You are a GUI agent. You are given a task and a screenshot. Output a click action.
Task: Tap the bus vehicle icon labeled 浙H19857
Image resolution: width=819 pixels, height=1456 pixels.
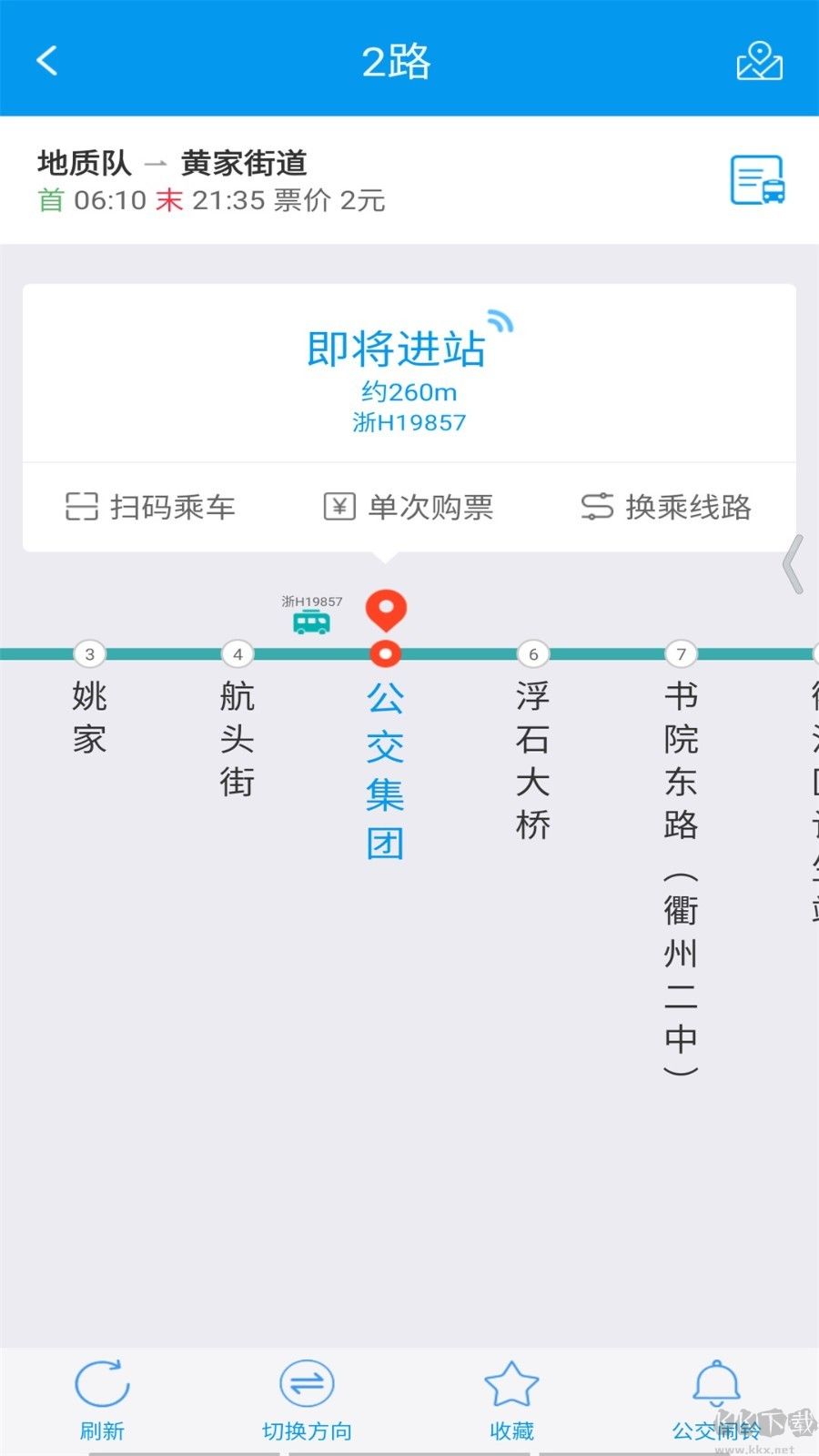pyautogui.click(x=310, y=623)
